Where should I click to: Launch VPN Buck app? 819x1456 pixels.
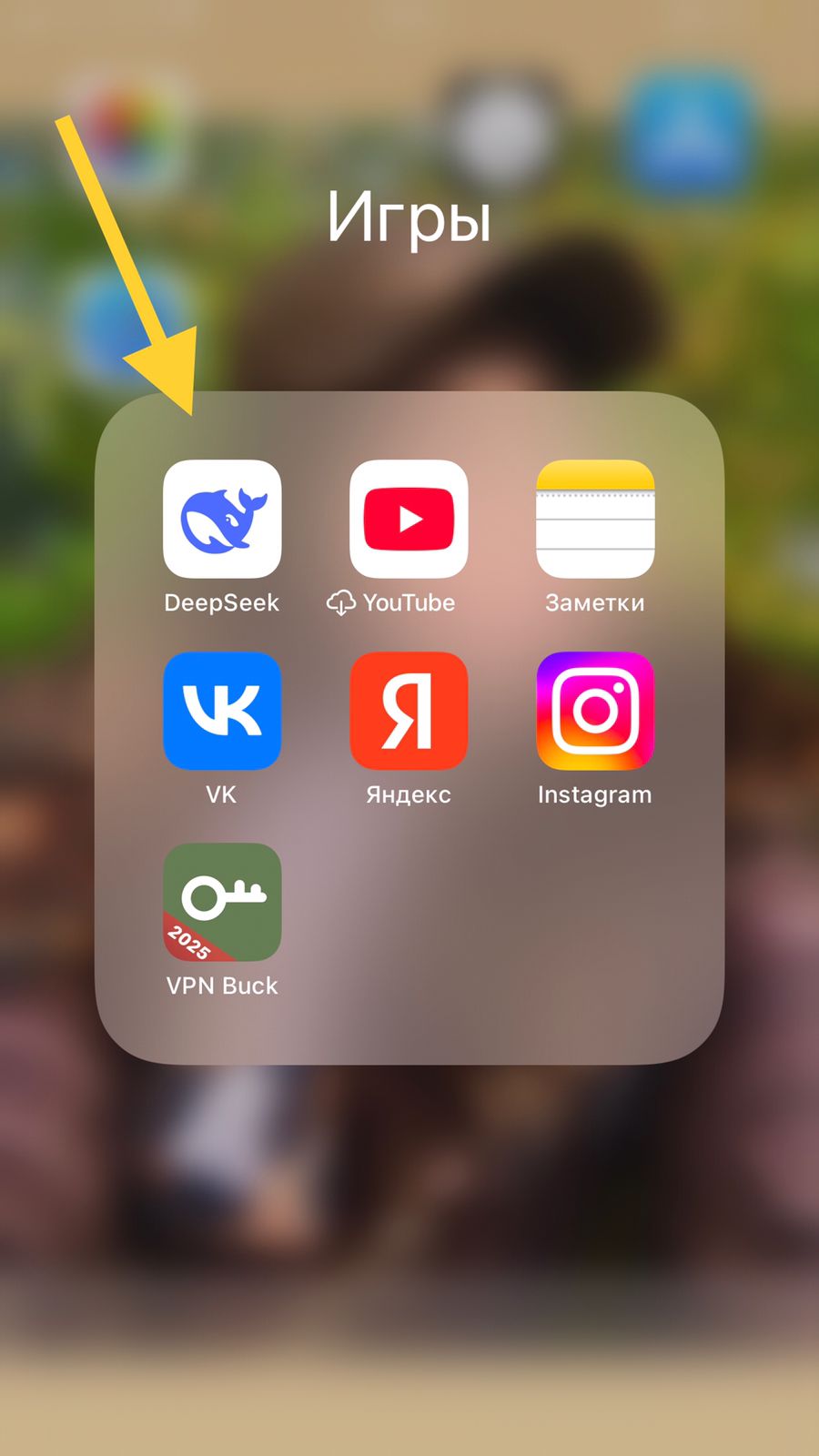coord(222,902)
